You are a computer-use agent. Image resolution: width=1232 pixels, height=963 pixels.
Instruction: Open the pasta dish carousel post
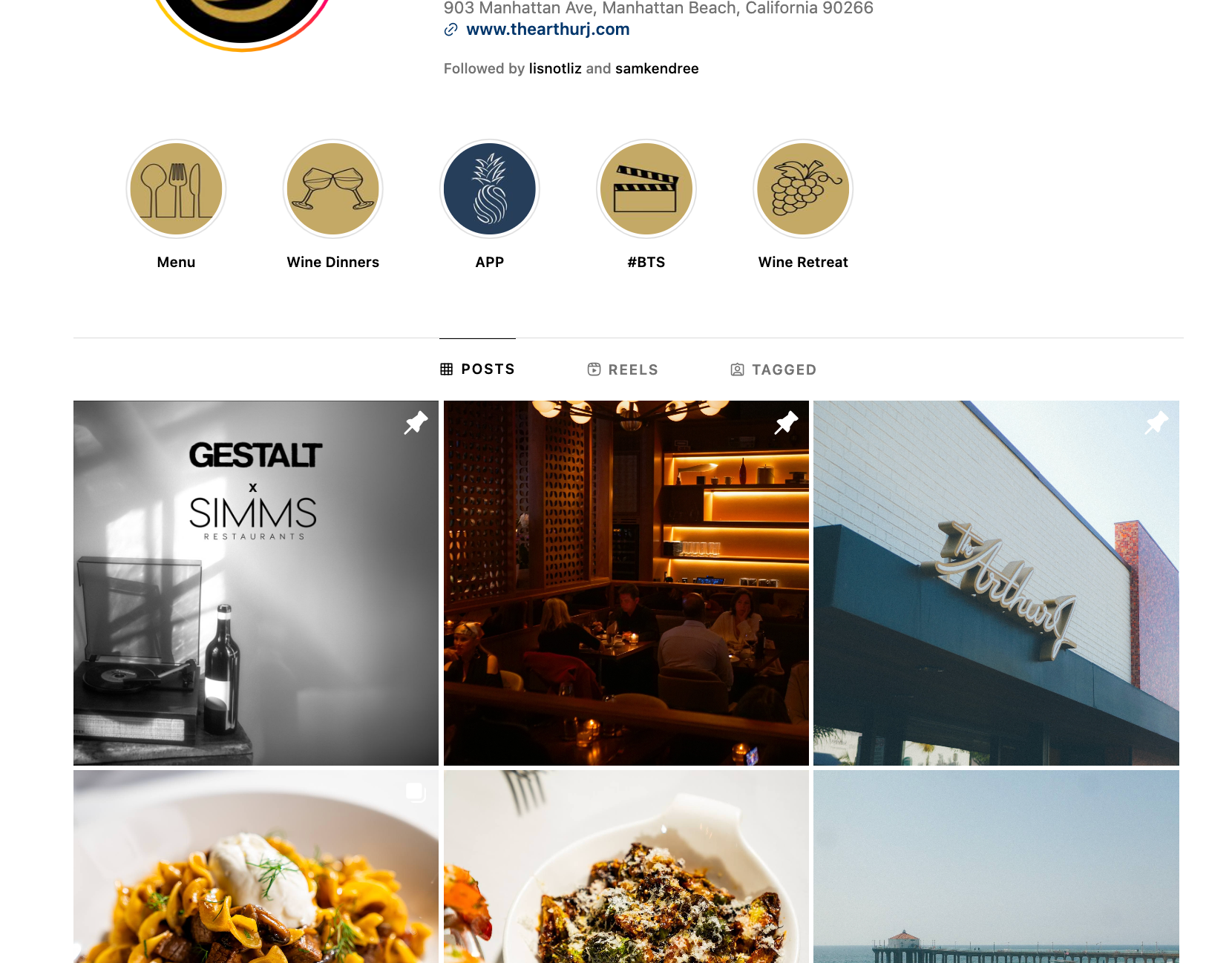[x=255, y=867]
